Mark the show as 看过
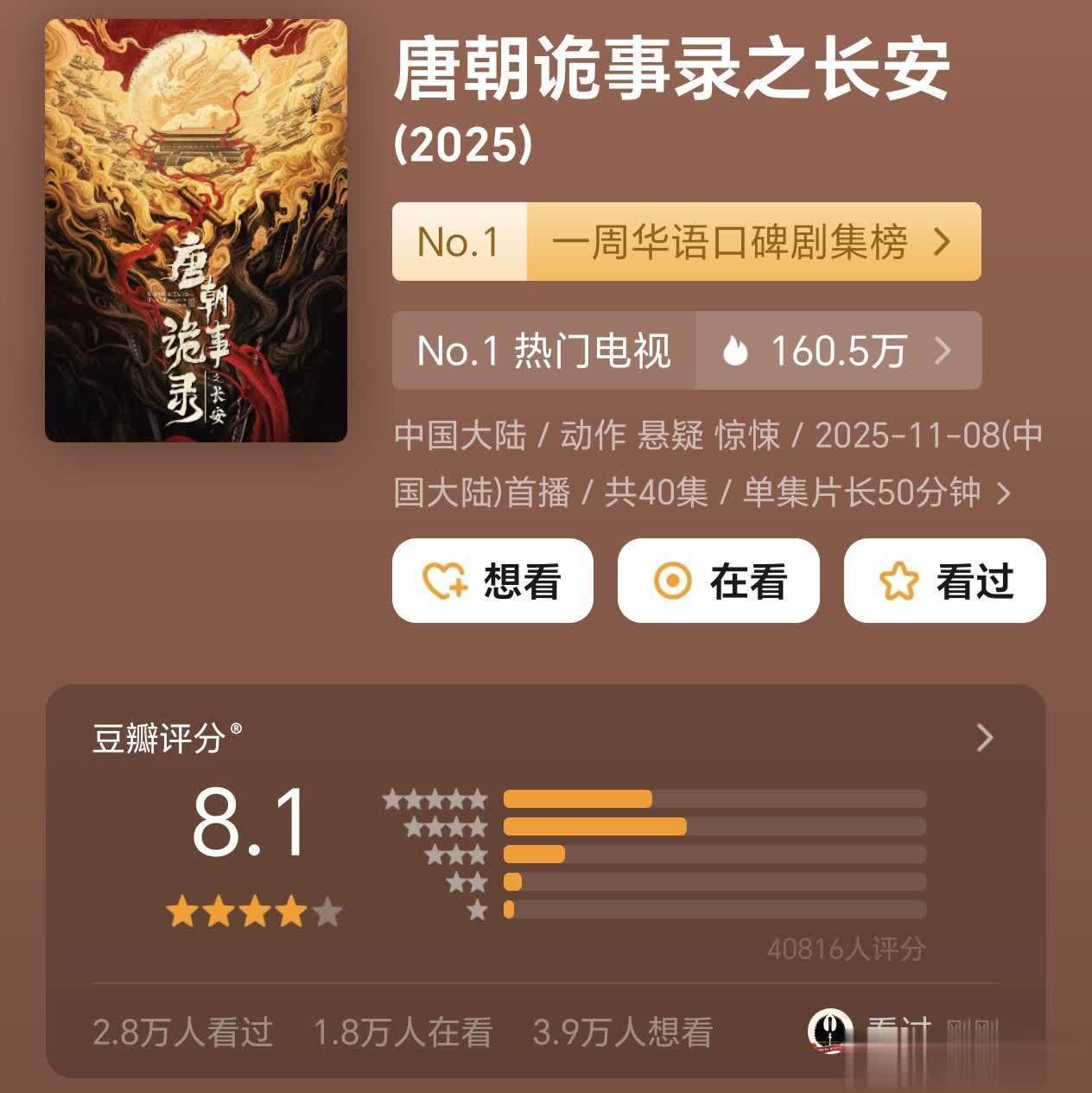 tap(944, 581)
